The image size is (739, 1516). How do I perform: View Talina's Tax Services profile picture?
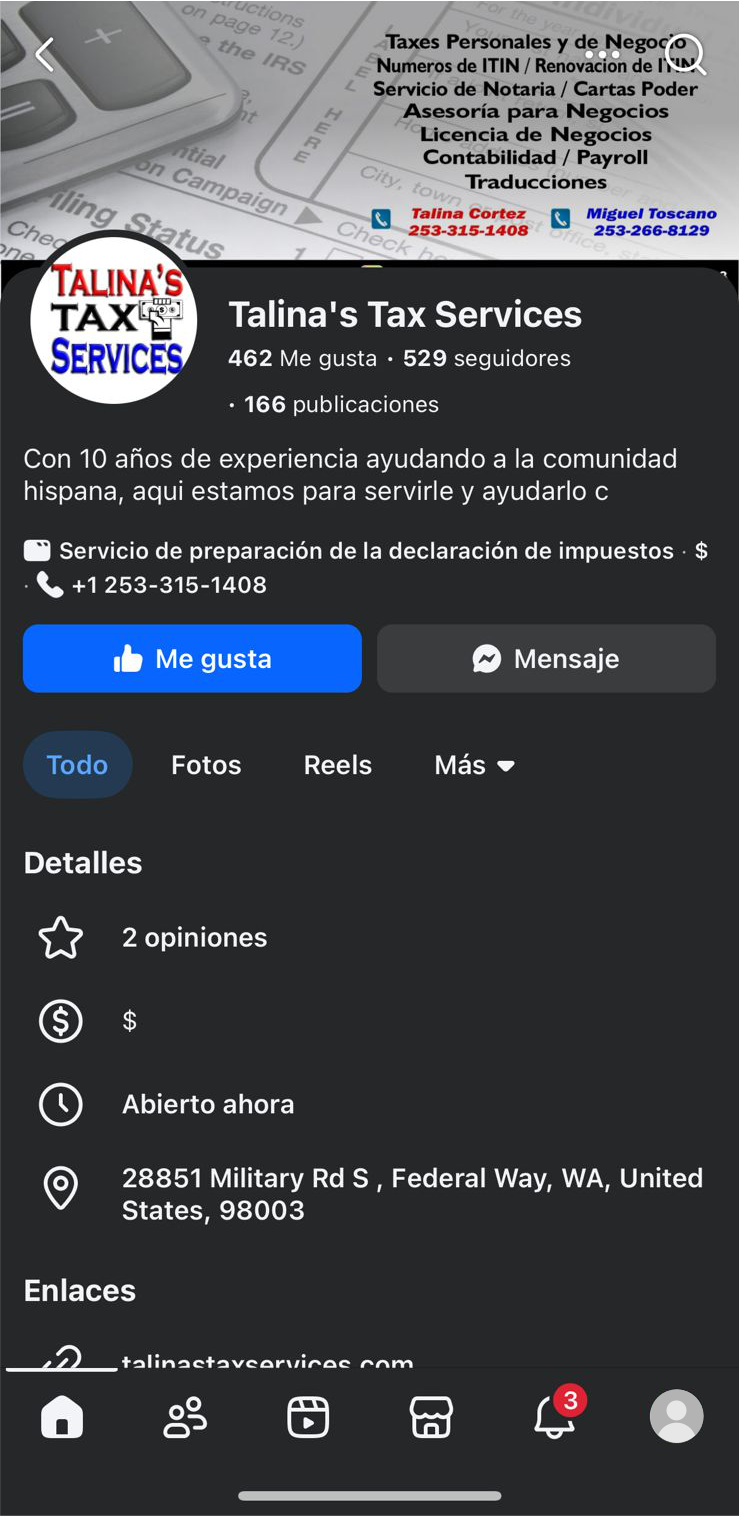click(x=114, y=320)
